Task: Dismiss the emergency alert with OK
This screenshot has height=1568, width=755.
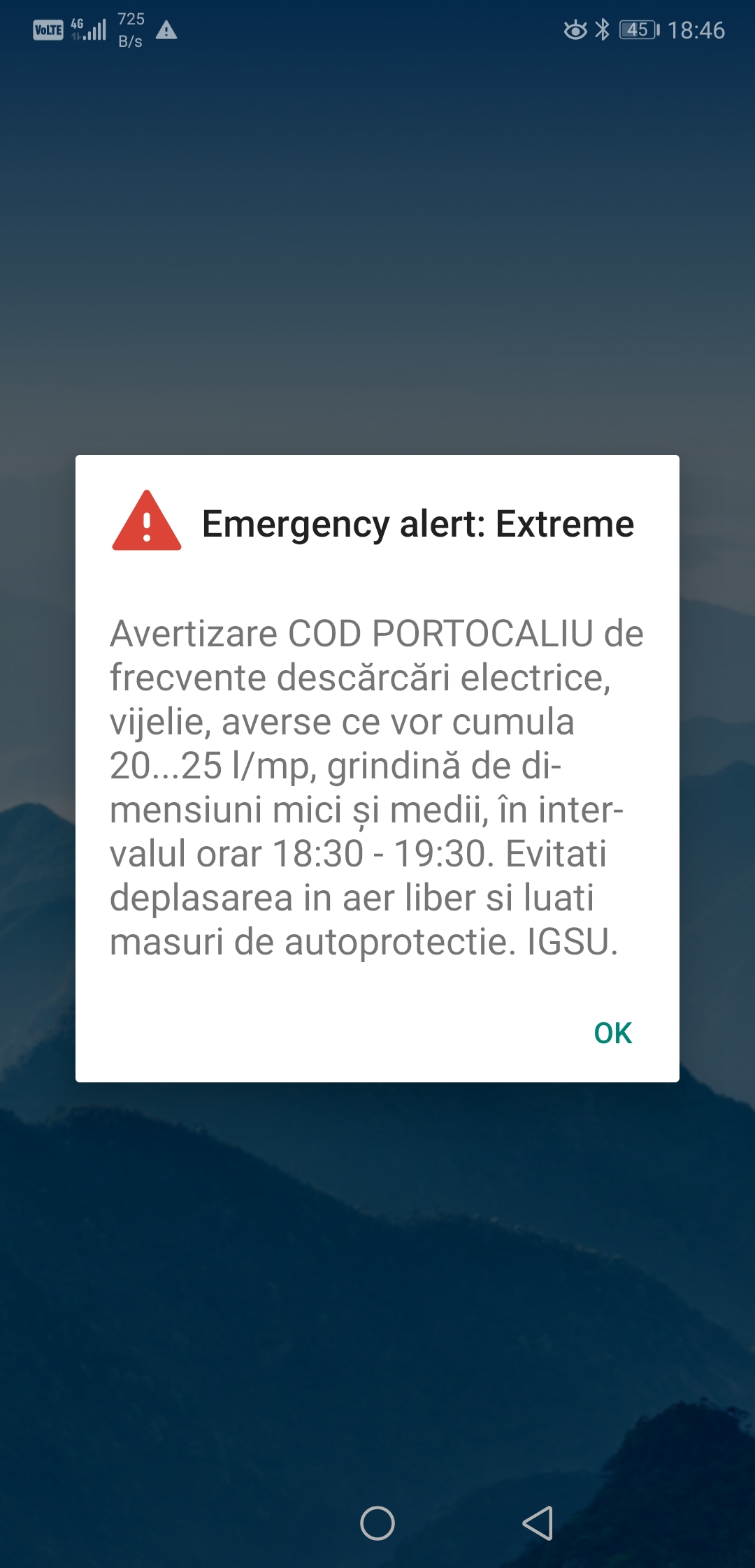Action: [x=612, y=1033]
